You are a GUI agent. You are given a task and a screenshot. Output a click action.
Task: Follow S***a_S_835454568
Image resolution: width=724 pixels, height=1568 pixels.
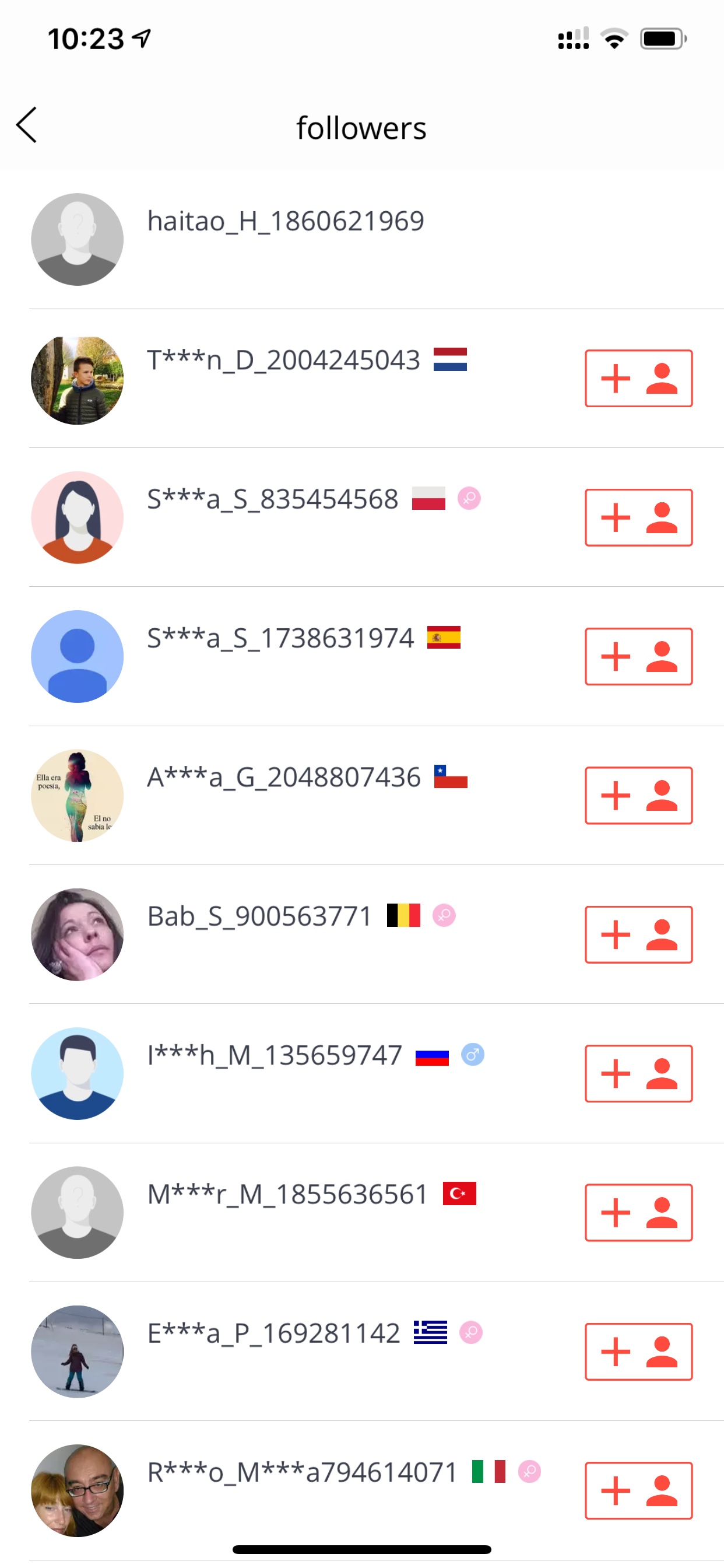pyautogui.click(x=638, y=517)
